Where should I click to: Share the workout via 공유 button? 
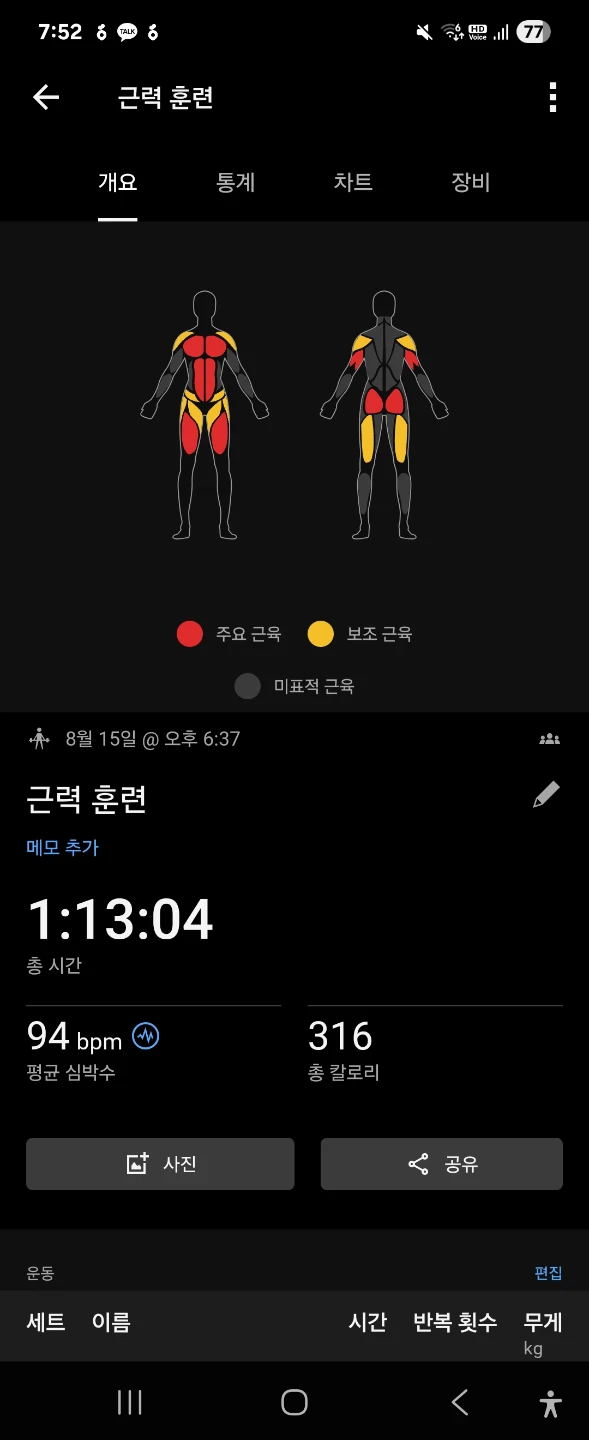pyautogui.click(x=442, y=1164)
